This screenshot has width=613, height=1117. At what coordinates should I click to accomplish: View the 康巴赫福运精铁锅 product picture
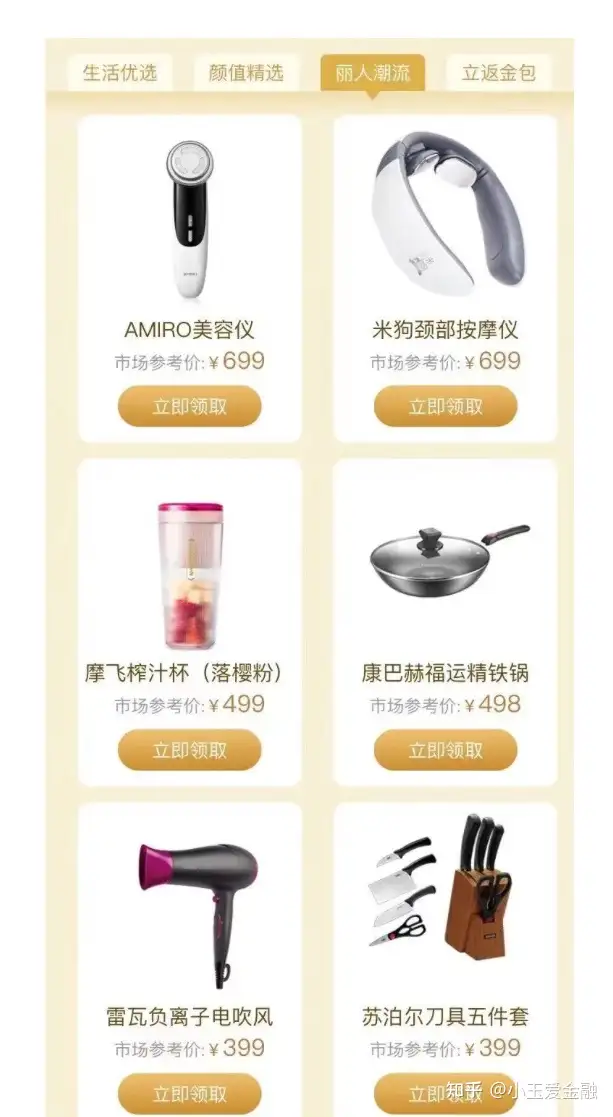point(445,560)
